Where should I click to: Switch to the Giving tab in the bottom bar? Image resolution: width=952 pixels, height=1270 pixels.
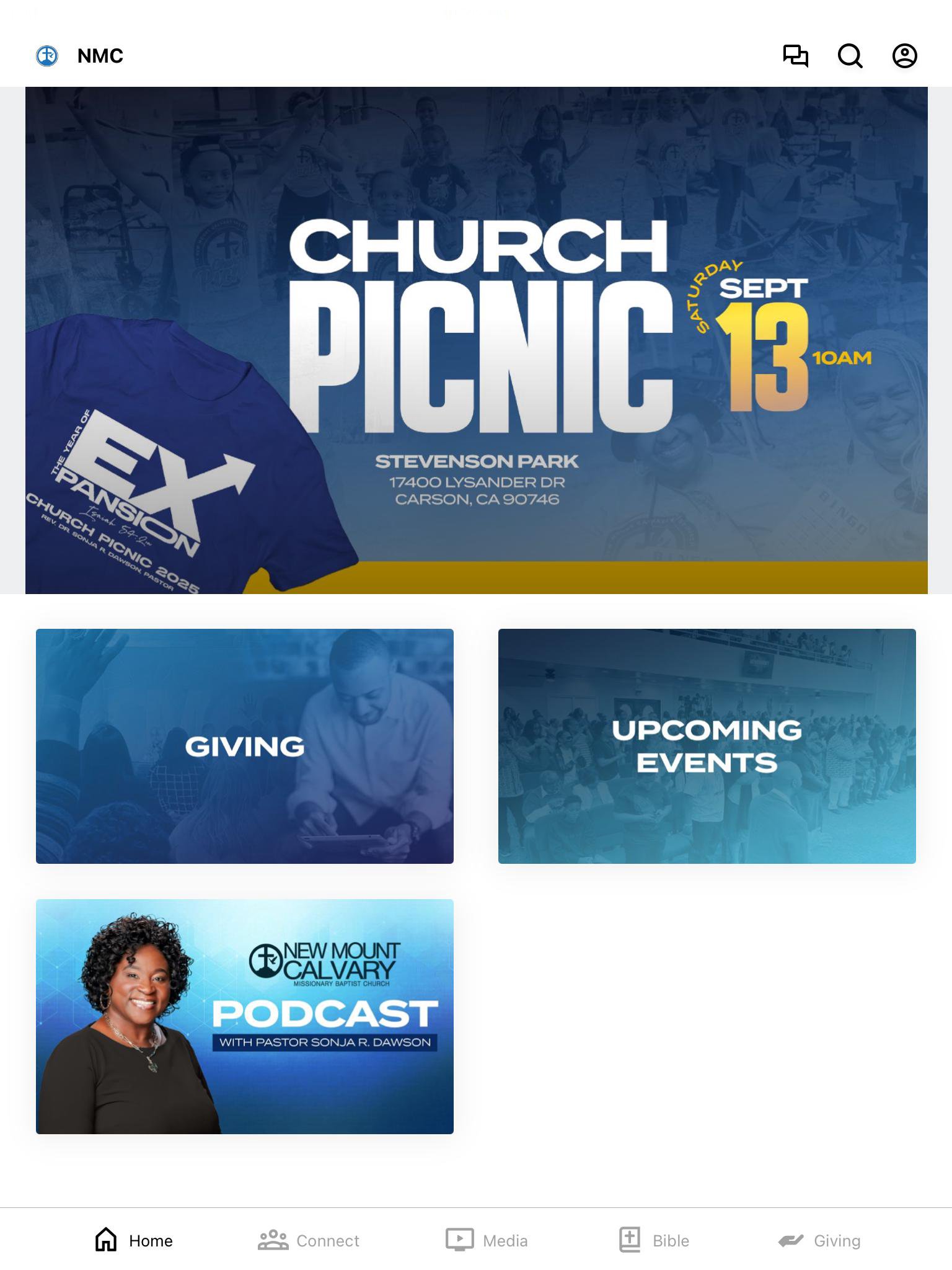click(x=819, y=1240)
